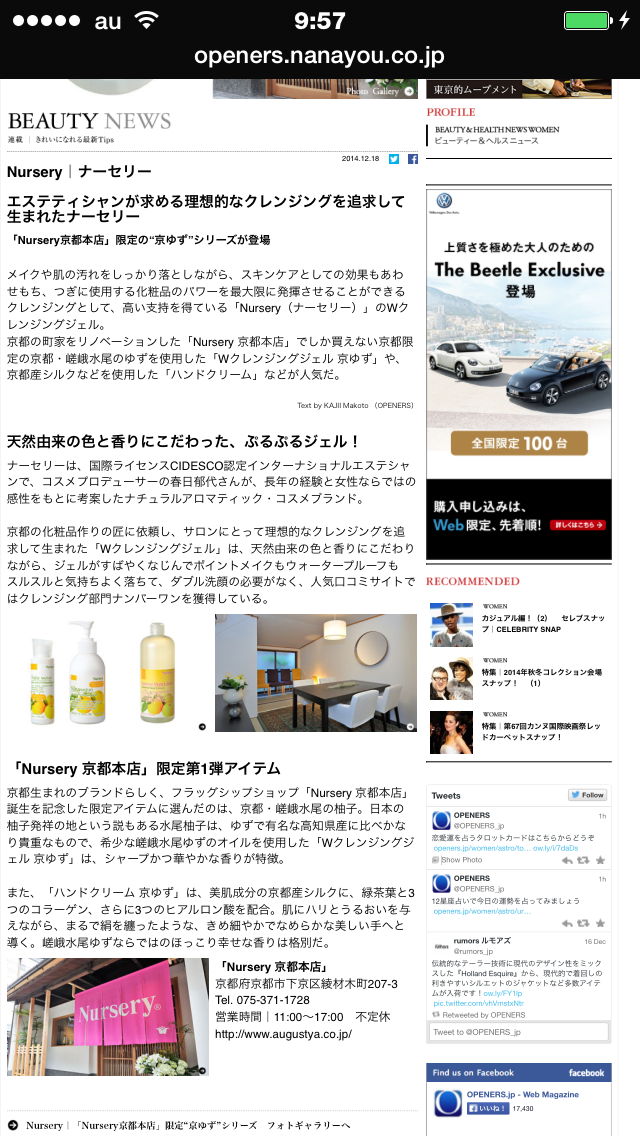Tap the openers.nanayou.co.jp address bar

click(320, 56)
